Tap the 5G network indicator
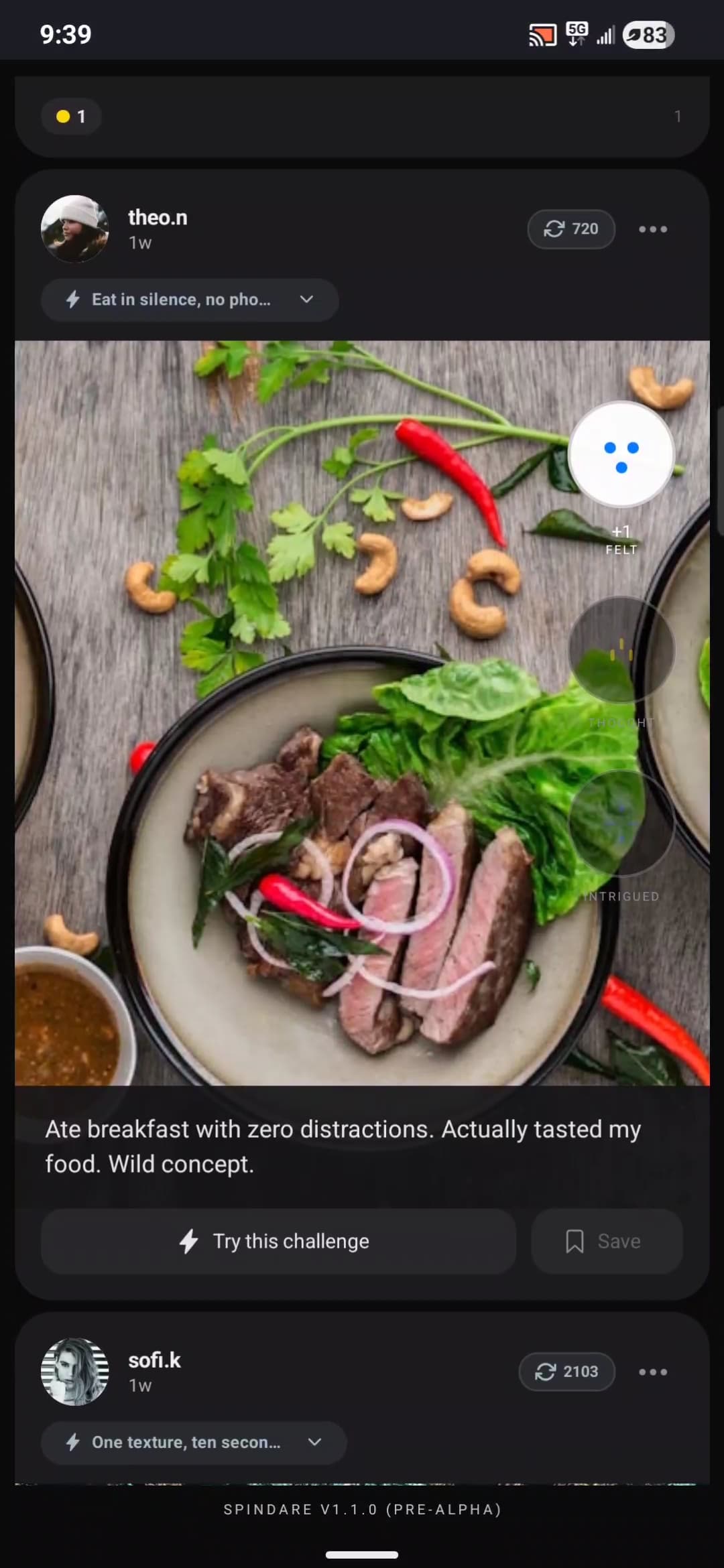Image resolution: width=724 pixels, height=1568 pixels. pyautogui.click(x=577, y=34)
